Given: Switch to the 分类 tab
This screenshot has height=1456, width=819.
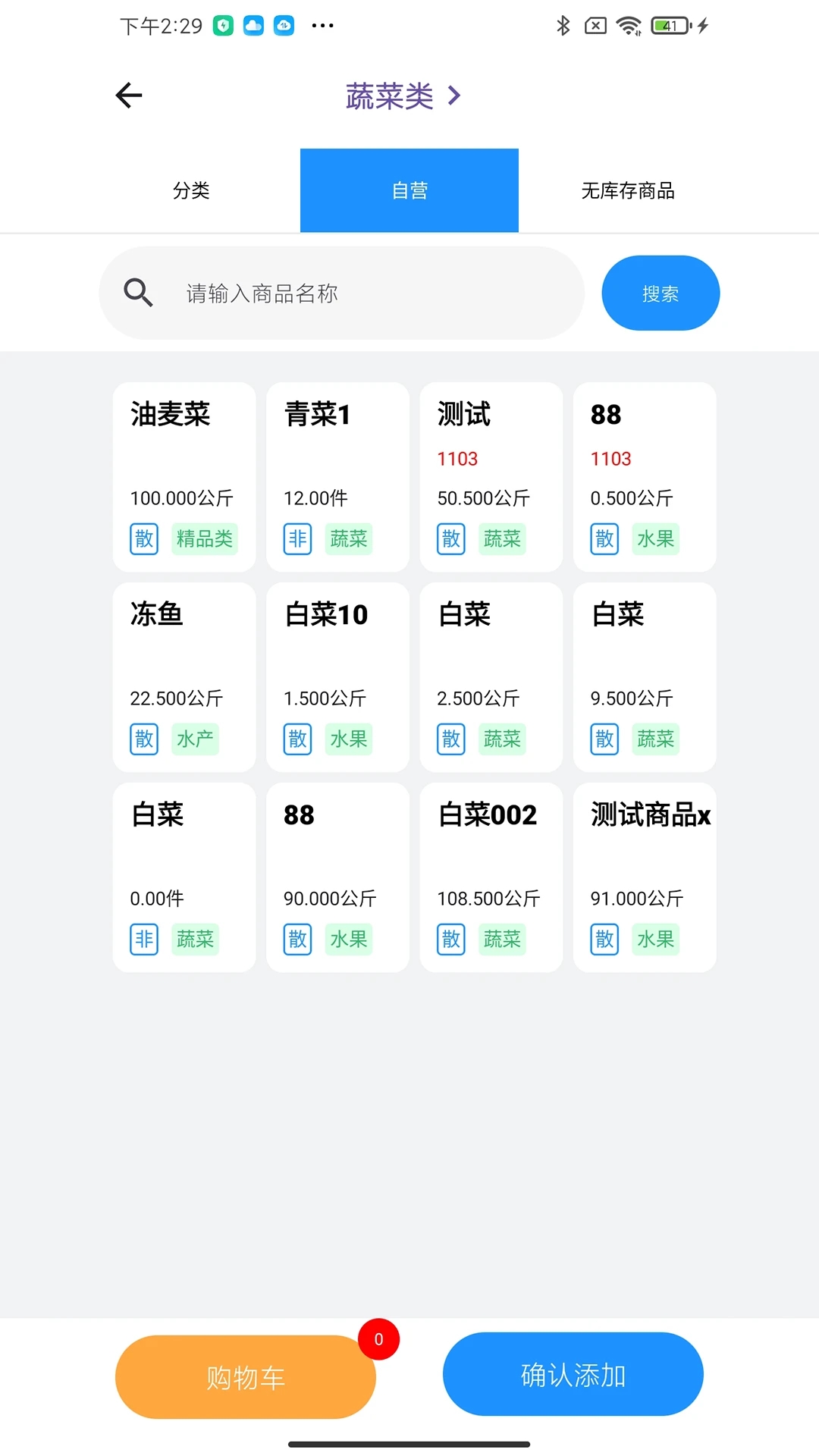Looking at the screenshot, I should (191, 190).
